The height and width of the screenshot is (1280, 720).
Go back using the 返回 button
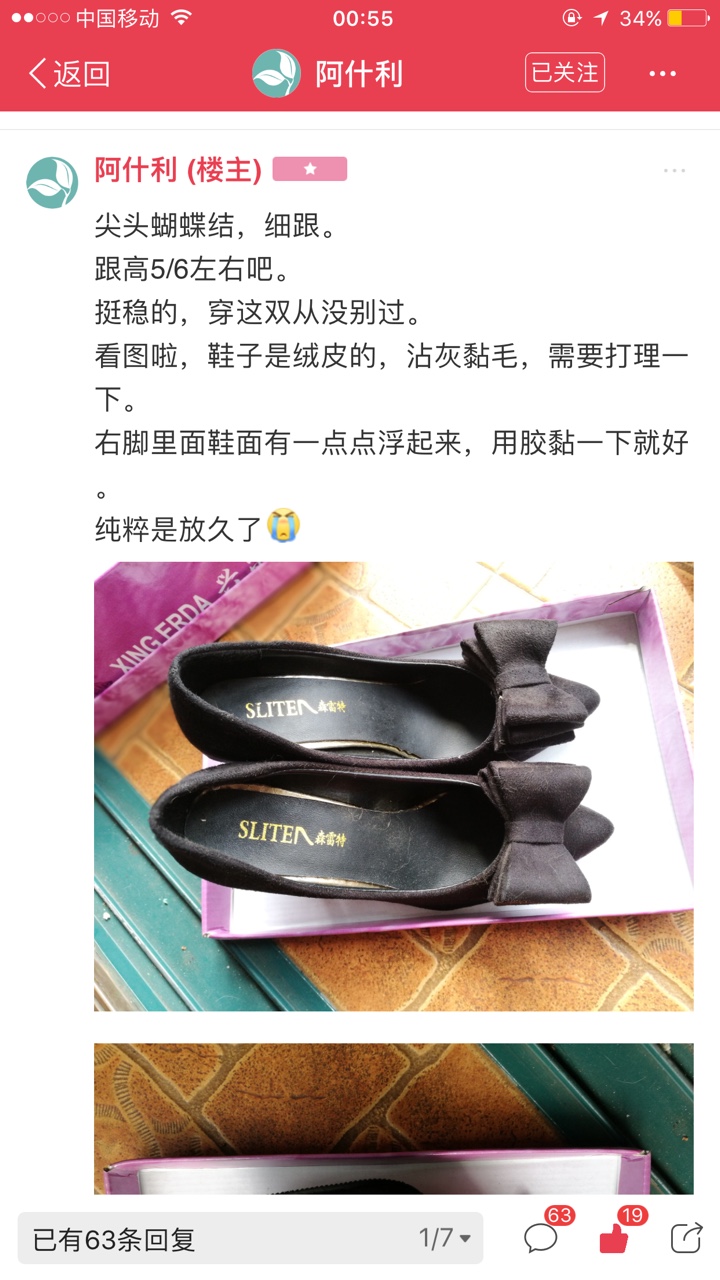pos(68,74)
